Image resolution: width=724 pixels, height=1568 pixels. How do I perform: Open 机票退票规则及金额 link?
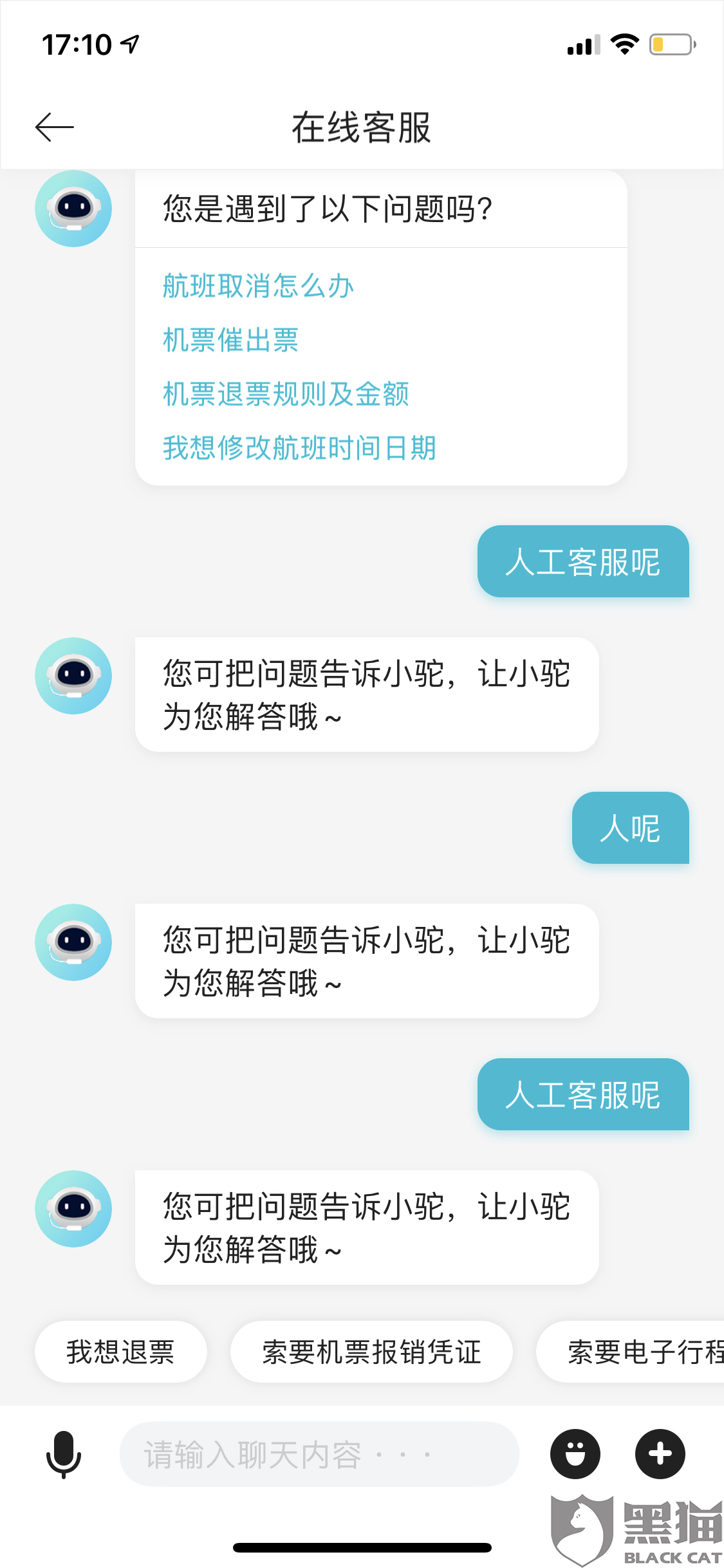(x=286, y=394)
